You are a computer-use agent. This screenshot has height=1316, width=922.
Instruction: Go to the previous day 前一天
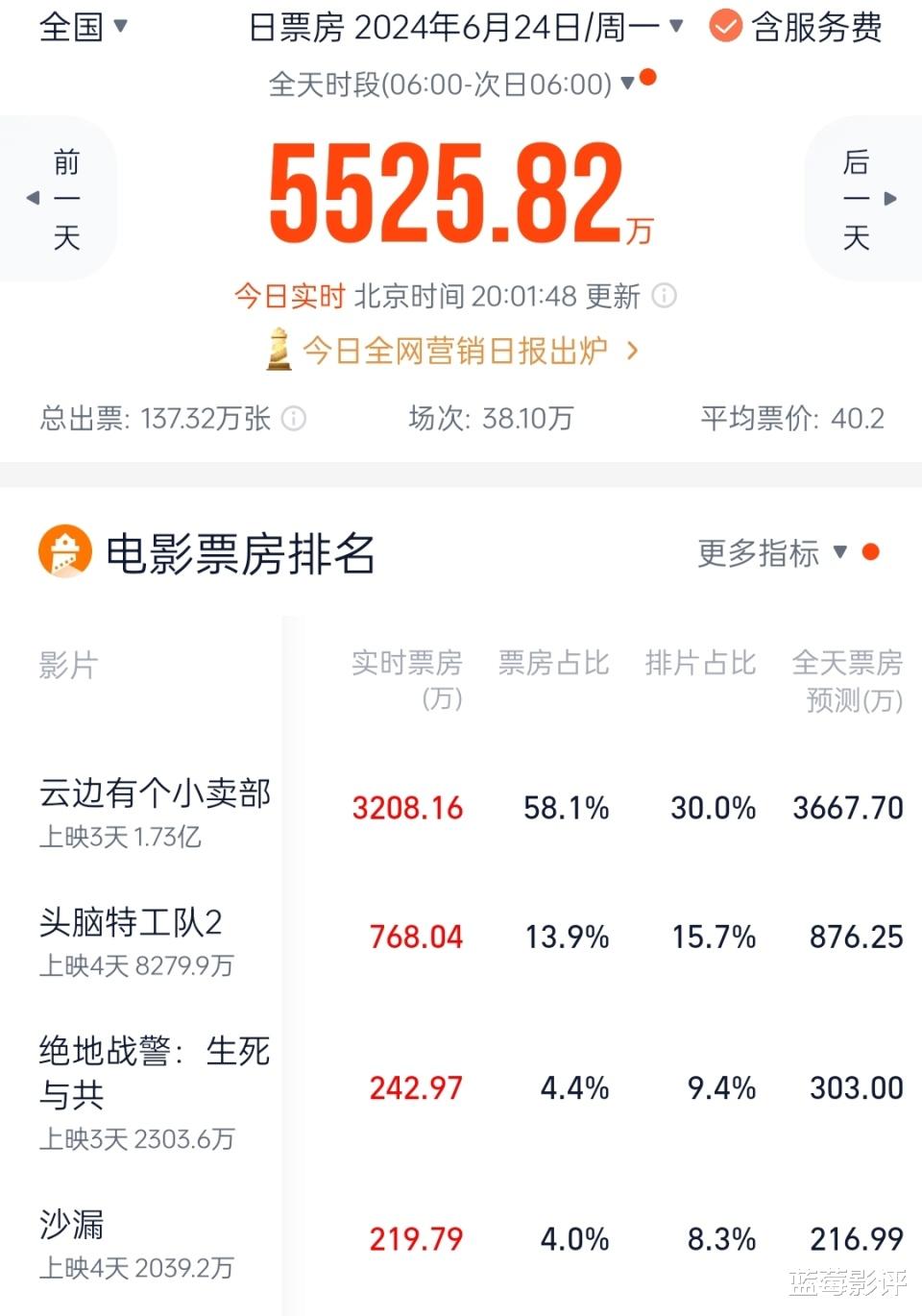pyautogui.click(x=58, y=199)
